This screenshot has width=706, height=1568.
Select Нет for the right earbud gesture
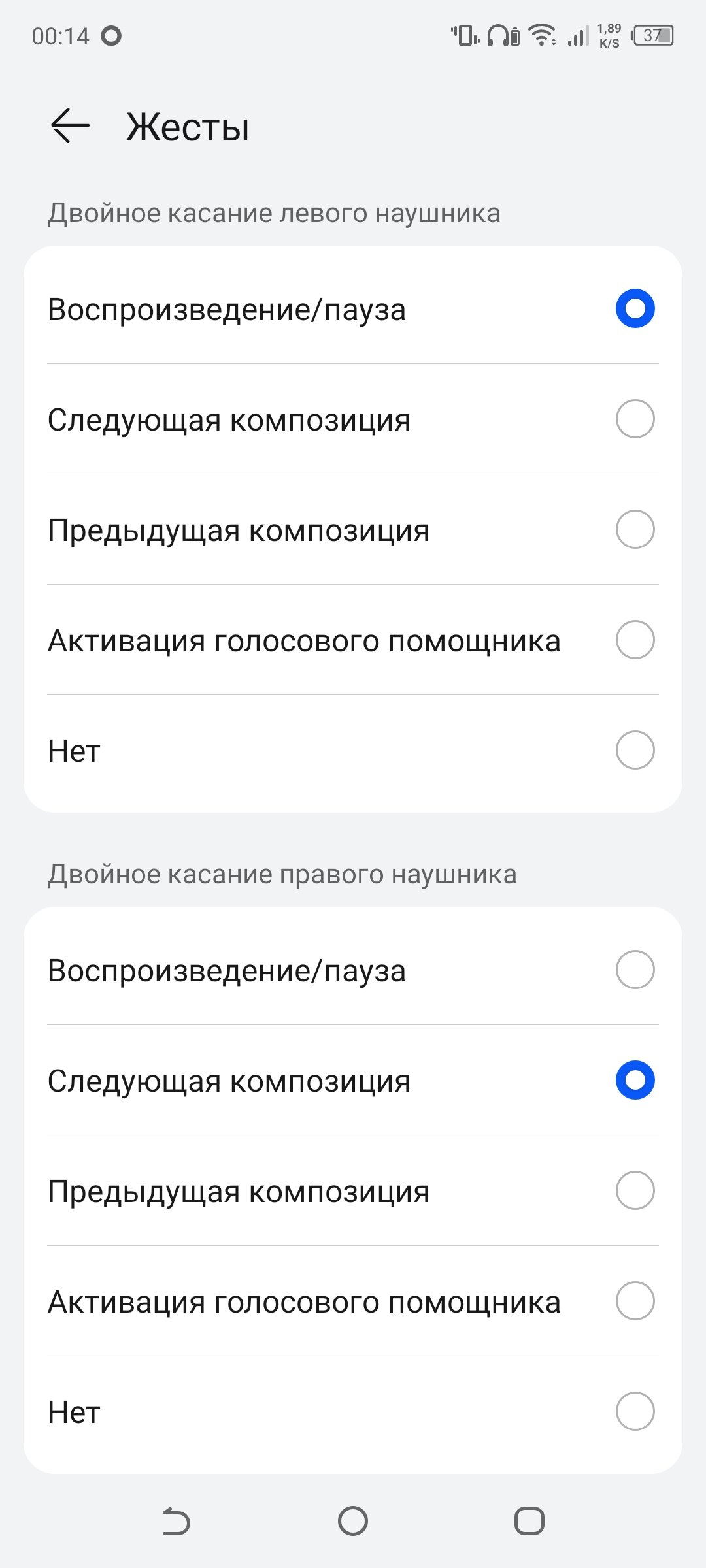(x=353, y=1412)
